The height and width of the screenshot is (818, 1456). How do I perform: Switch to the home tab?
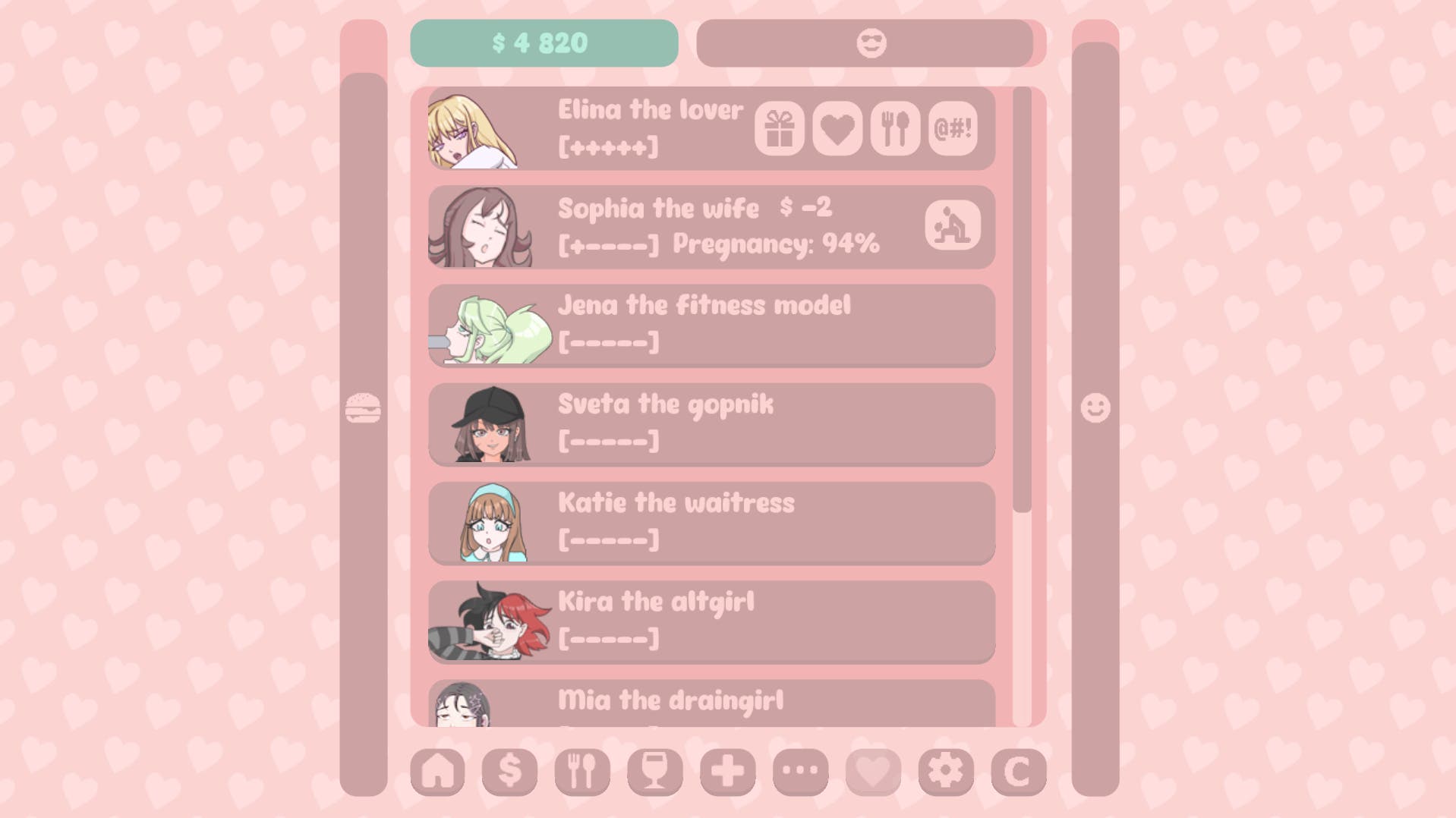pyautogui.click(x=437, y=772)
